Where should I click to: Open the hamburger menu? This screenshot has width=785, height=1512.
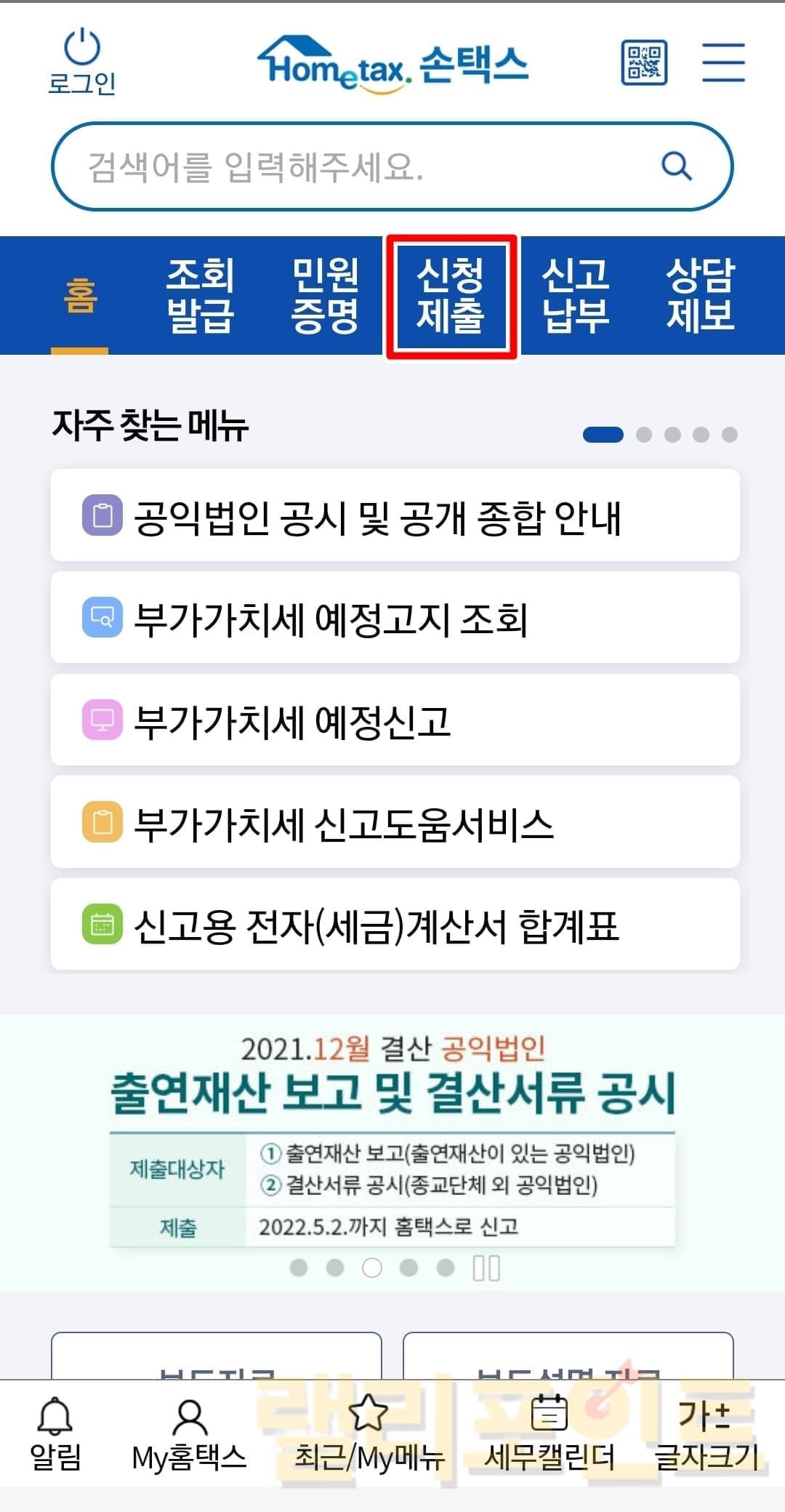(x=723, y=63)
